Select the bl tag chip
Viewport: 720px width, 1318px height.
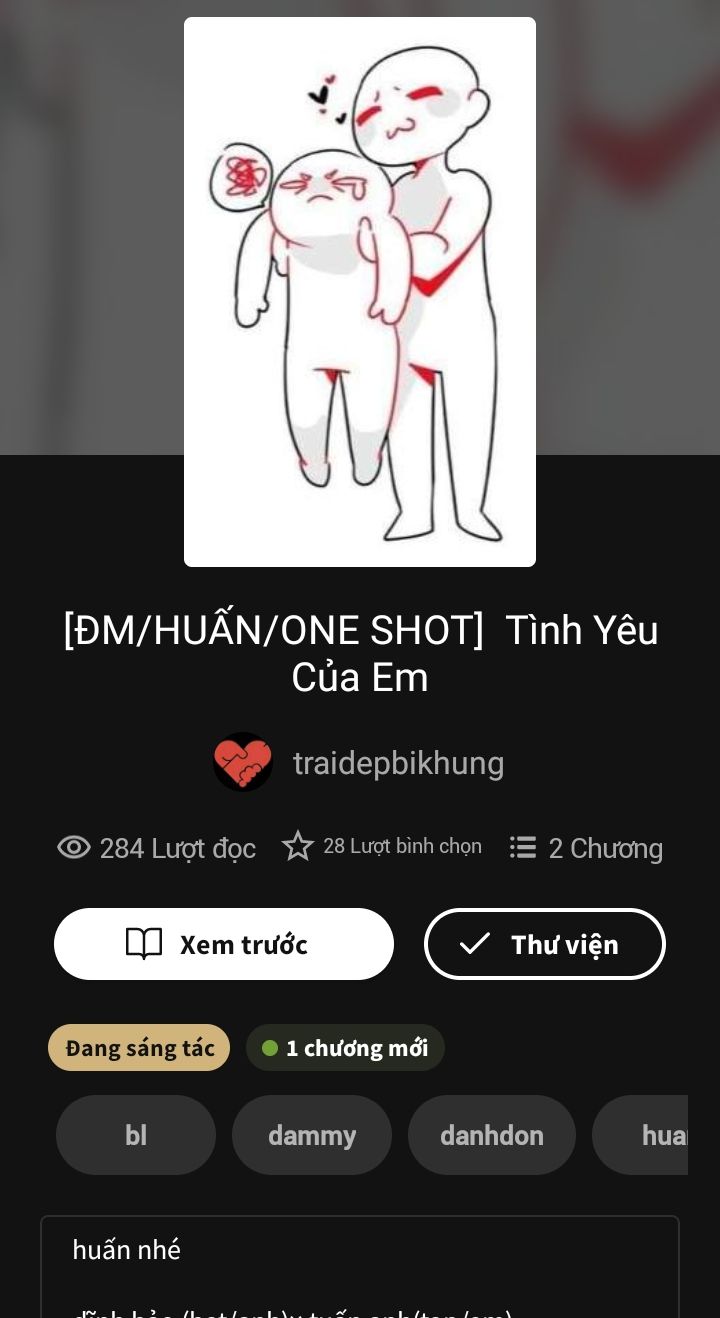coord(136,1135)
